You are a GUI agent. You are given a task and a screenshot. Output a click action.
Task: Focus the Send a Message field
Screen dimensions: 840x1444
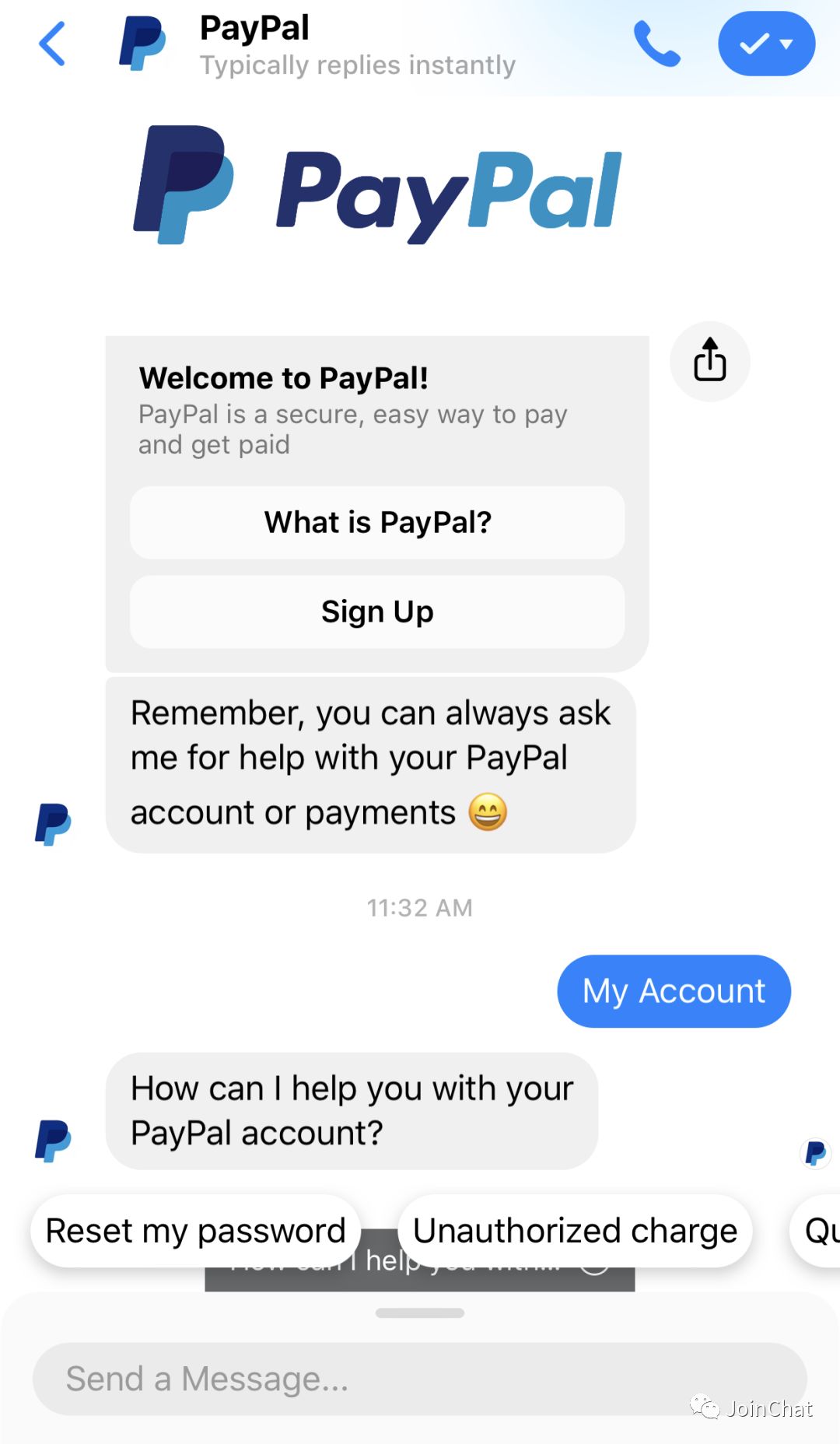tap(420, 1379)
